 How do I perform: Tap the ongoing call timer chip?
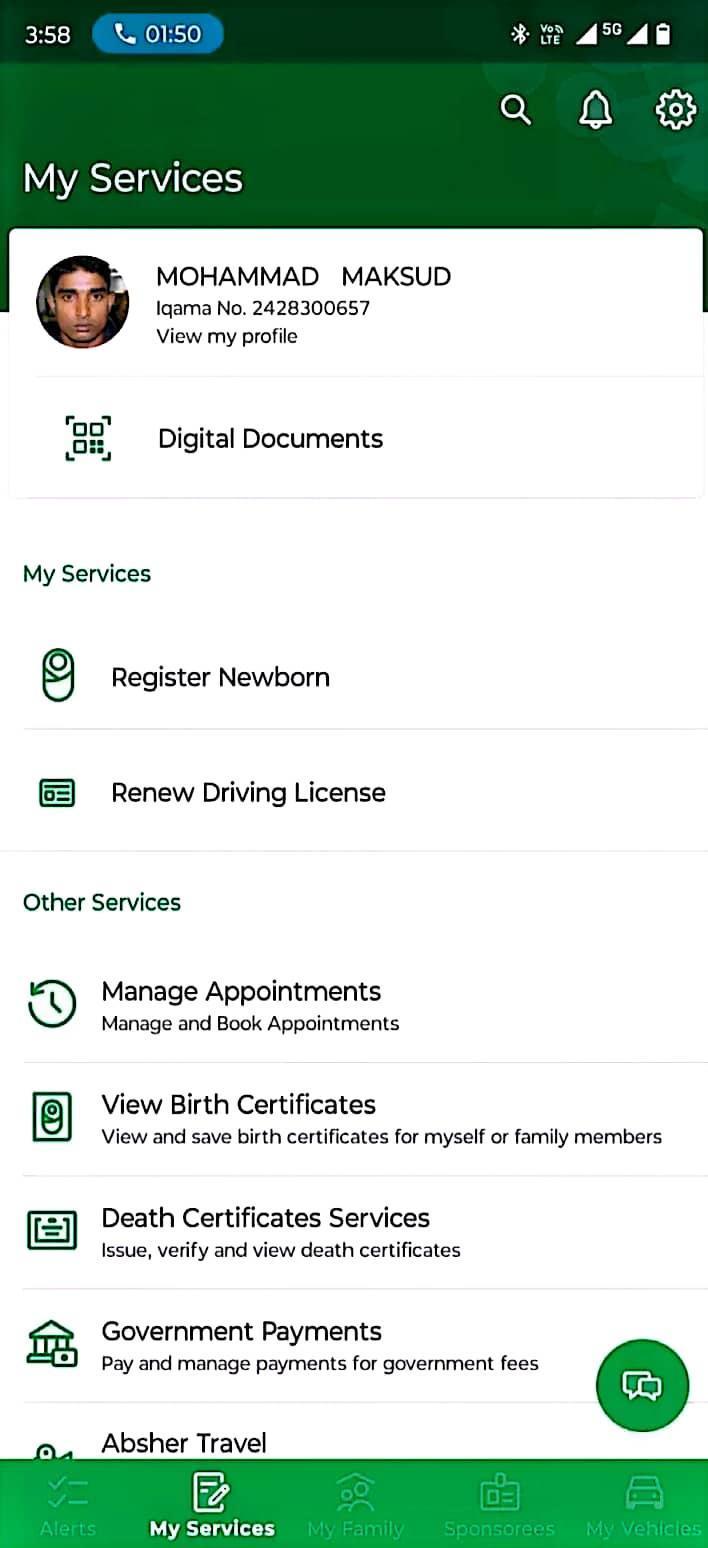[x=158, y=34]
